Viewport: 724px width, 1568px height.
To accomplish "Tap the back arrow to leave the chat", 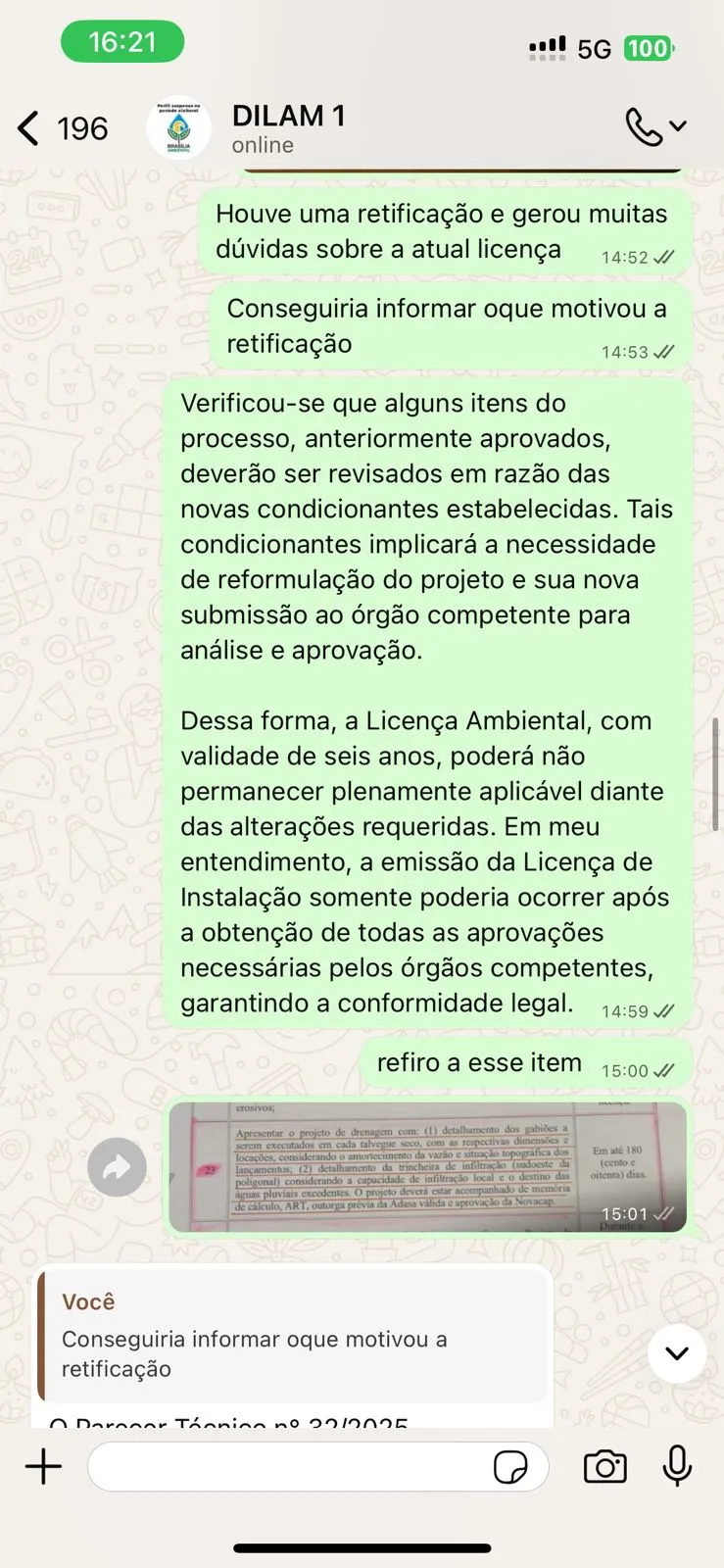I will pos(27,128).
